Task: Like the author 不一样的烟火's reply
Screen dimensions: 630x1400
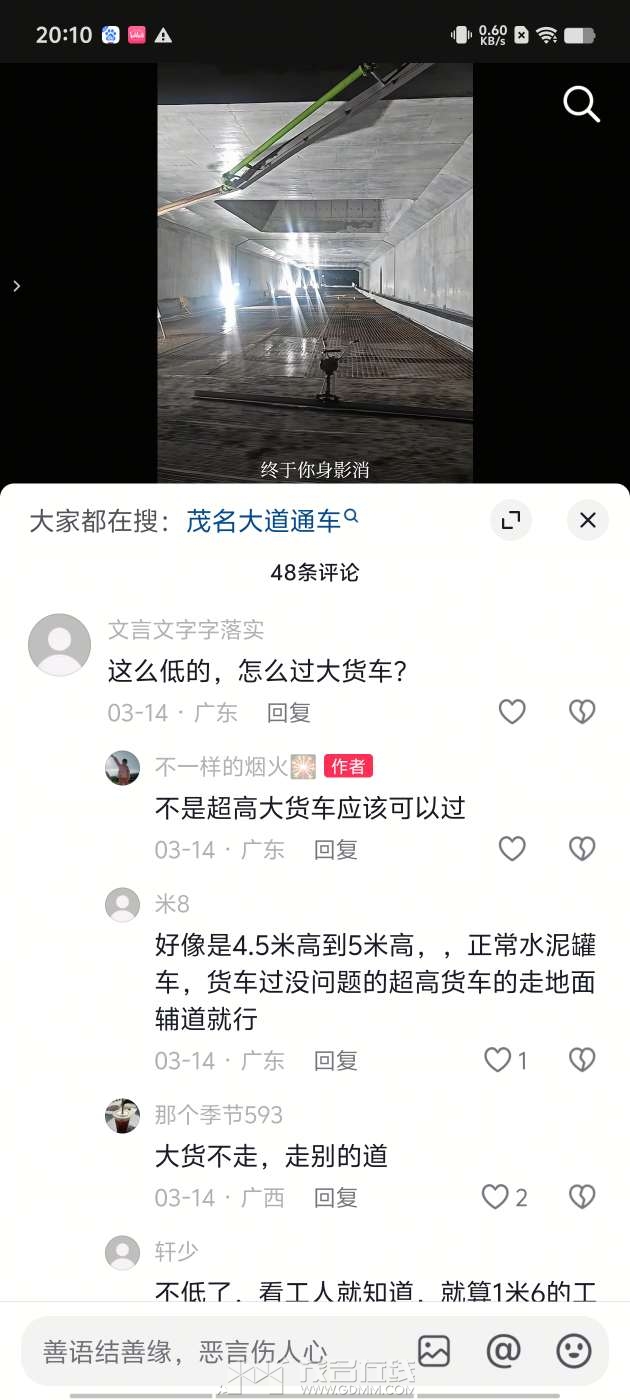Action: point(512,849)
